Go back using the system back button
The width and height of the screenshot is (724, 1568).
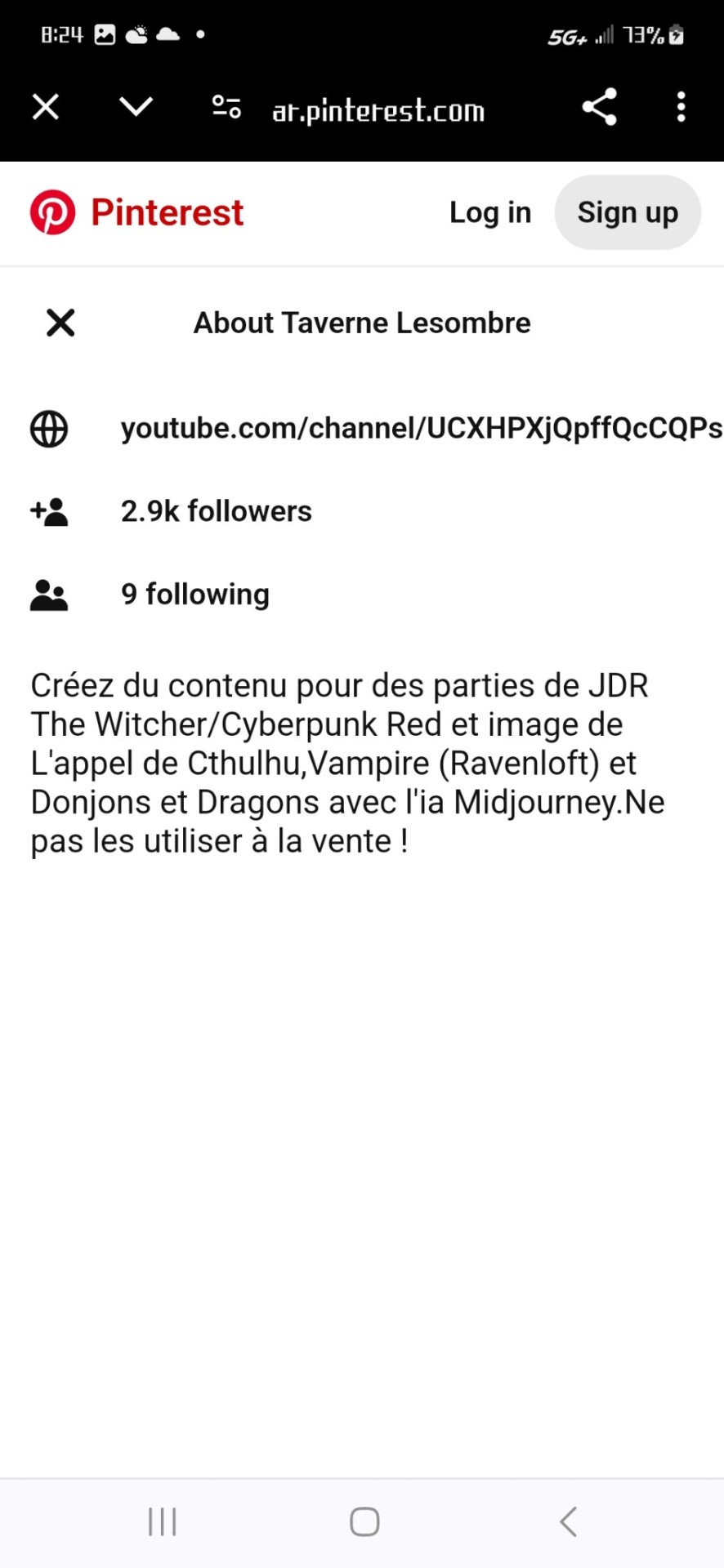(x=569, y=1521)
